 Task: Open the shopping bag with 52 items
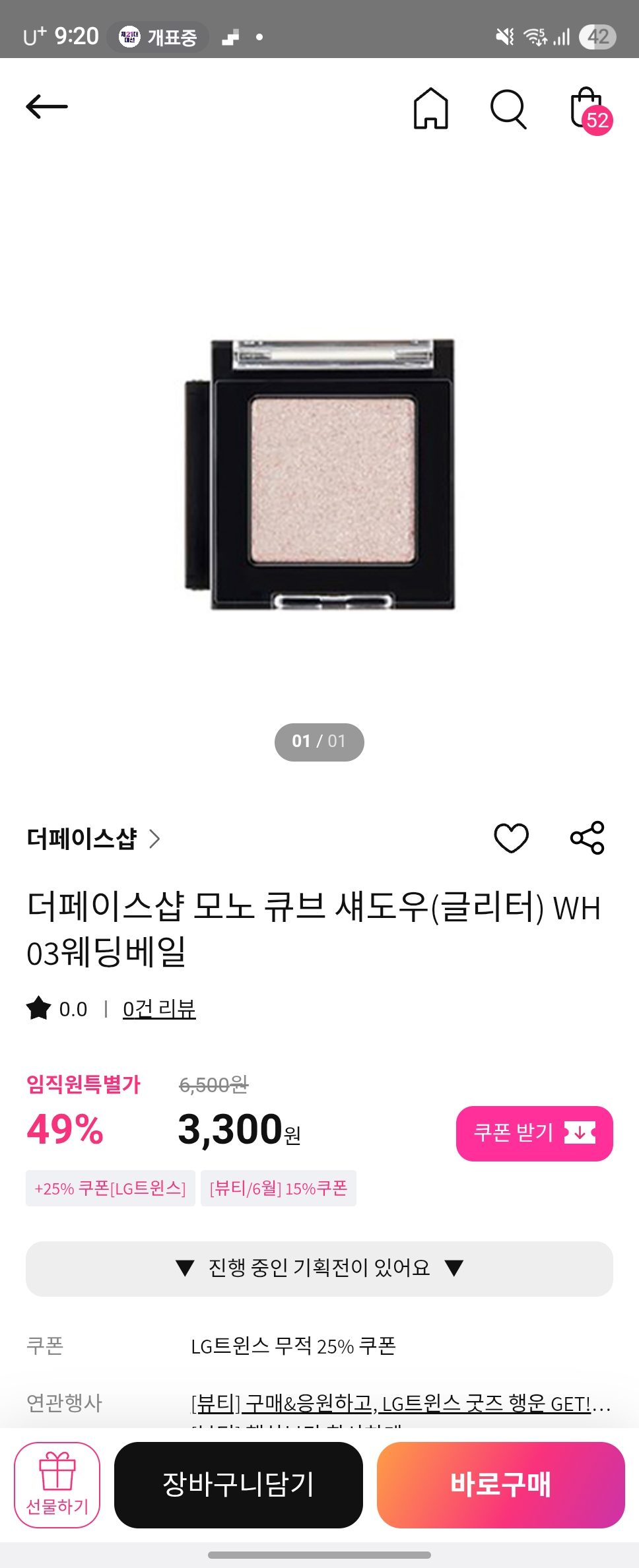589,110
